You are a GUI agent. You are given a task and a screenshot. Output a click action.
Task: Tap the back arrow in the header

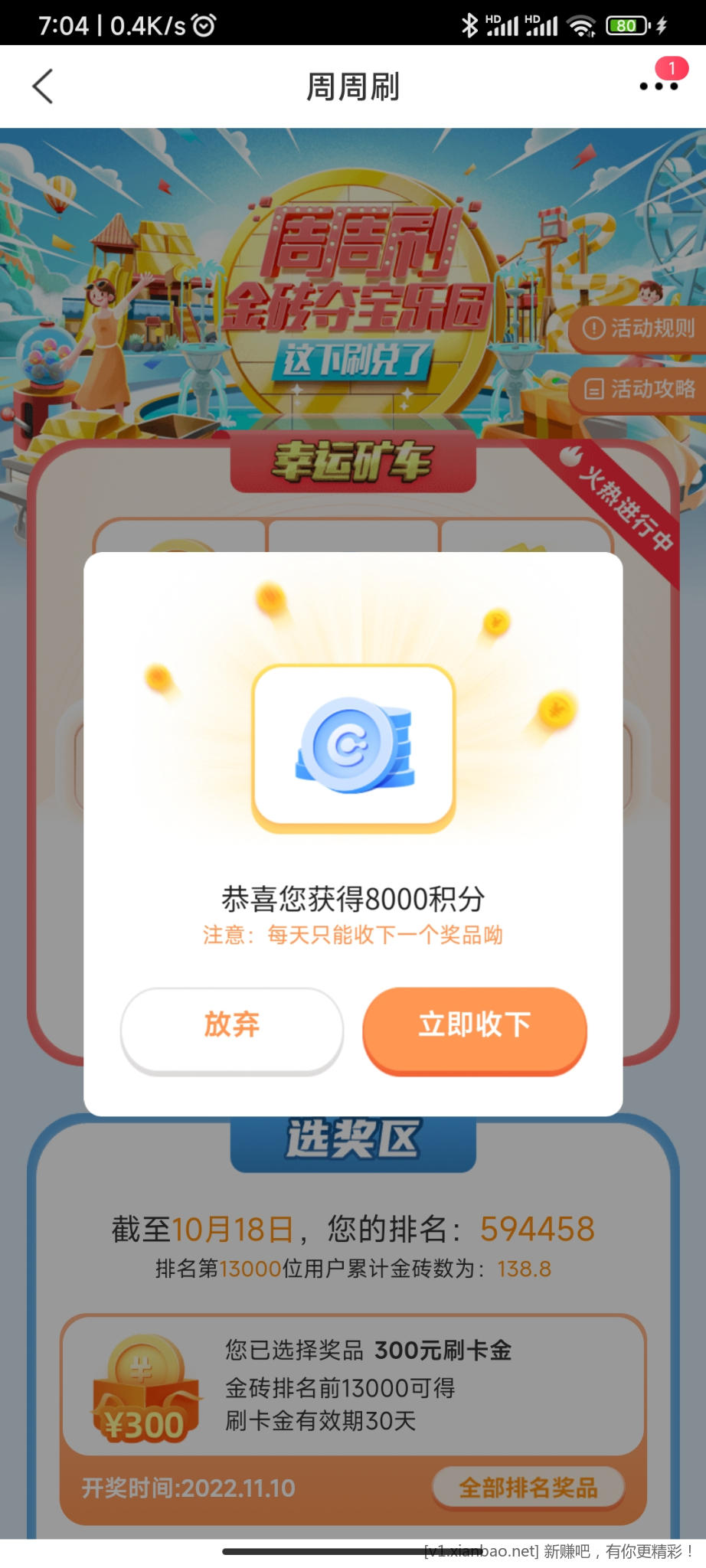coord(44,87)
